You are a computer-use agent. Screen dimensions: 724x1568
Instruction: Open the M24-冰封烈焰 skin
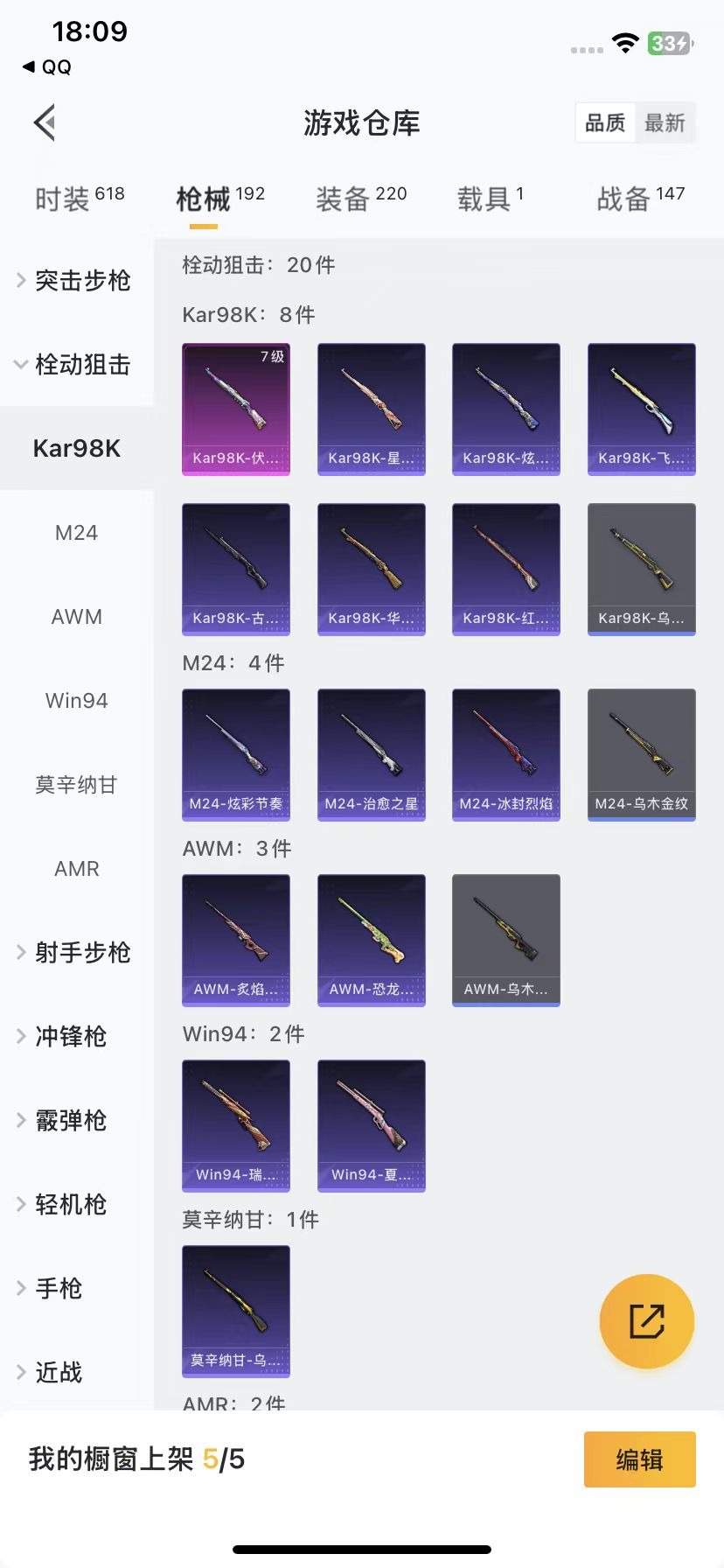click(505, 754)
